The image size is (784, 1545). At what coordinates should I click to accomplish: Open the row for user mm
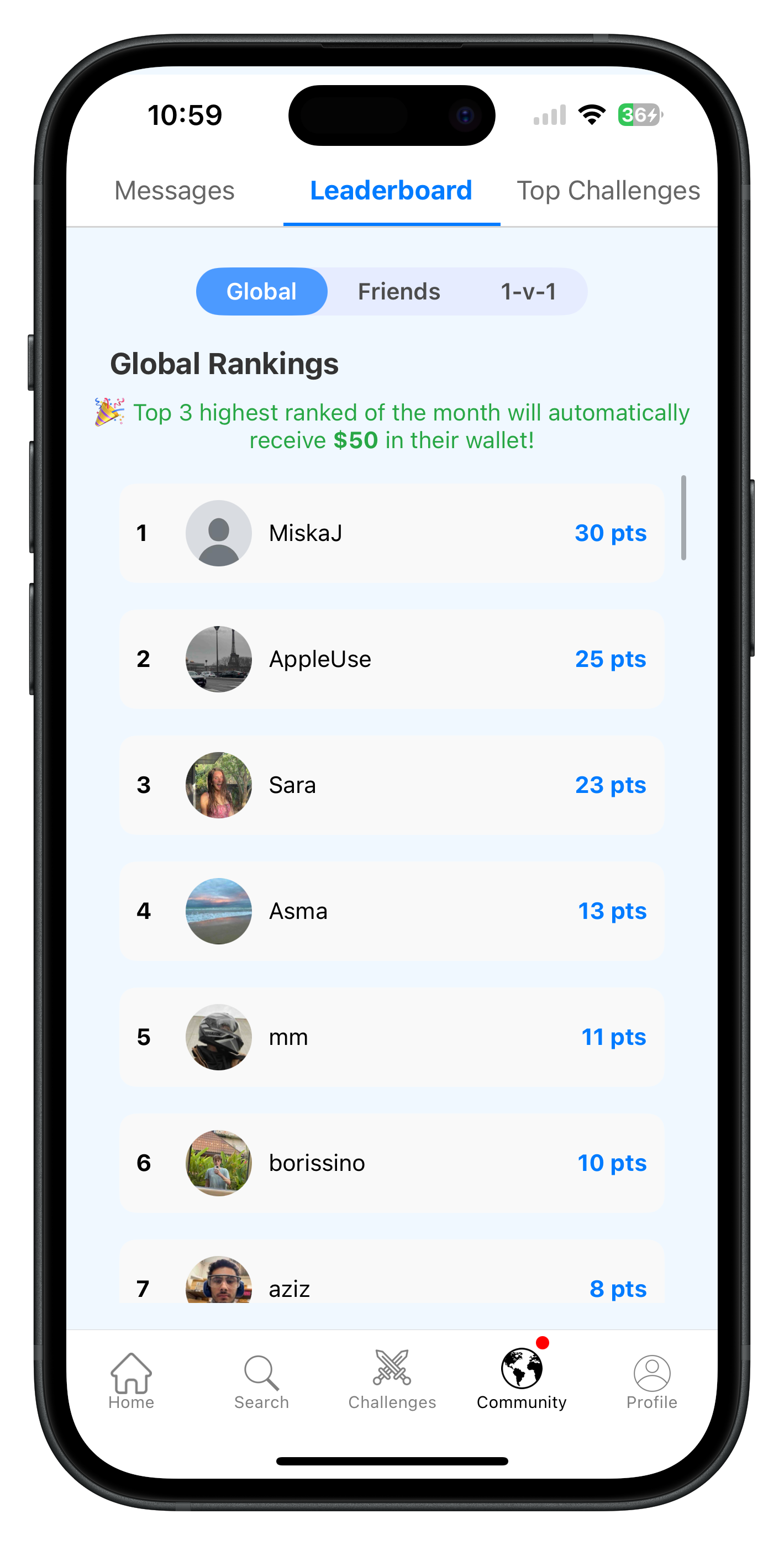click(x=391, y=1037)
